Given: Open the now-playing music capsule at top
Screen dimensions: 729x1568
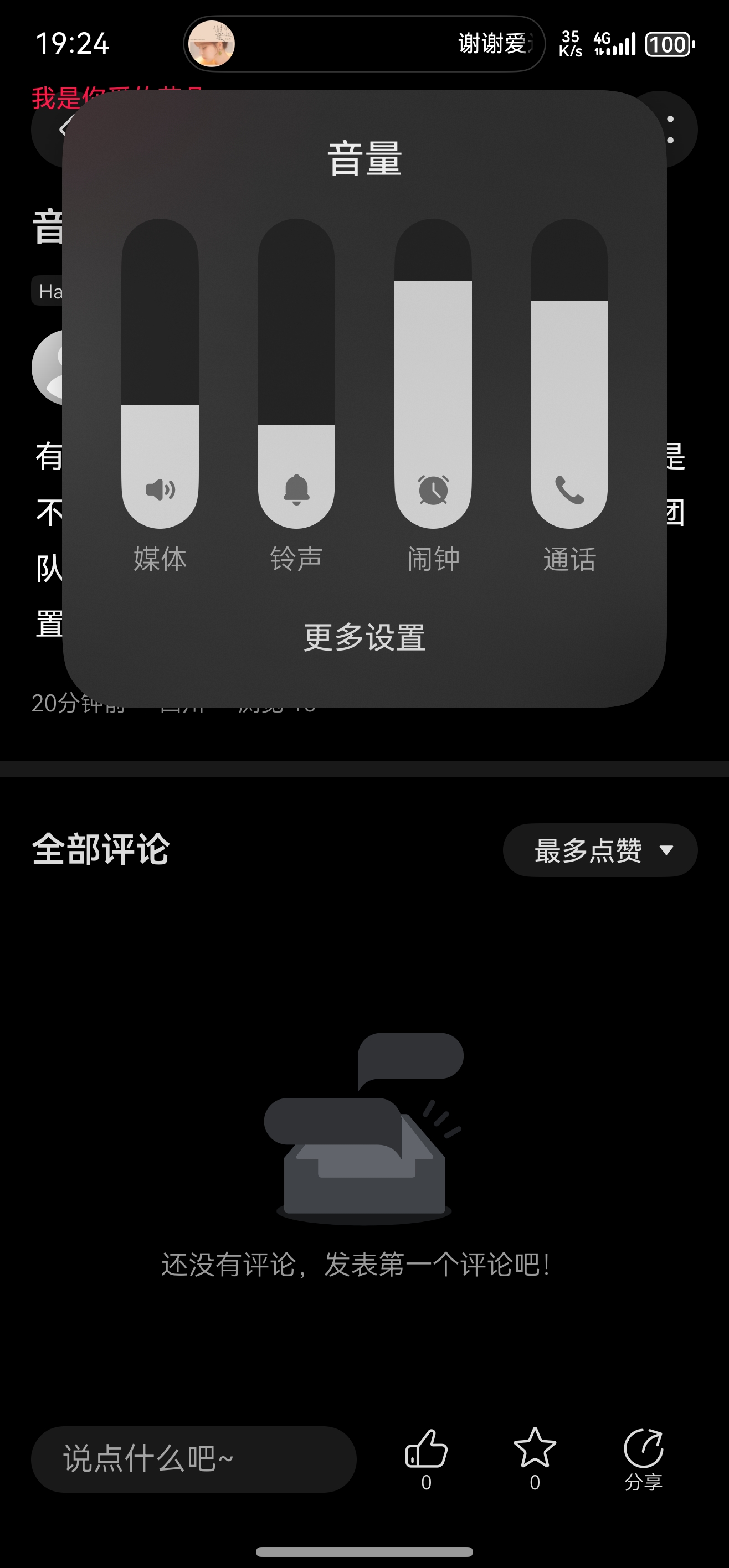Looking at the screenshot, I should pos(364,44).
